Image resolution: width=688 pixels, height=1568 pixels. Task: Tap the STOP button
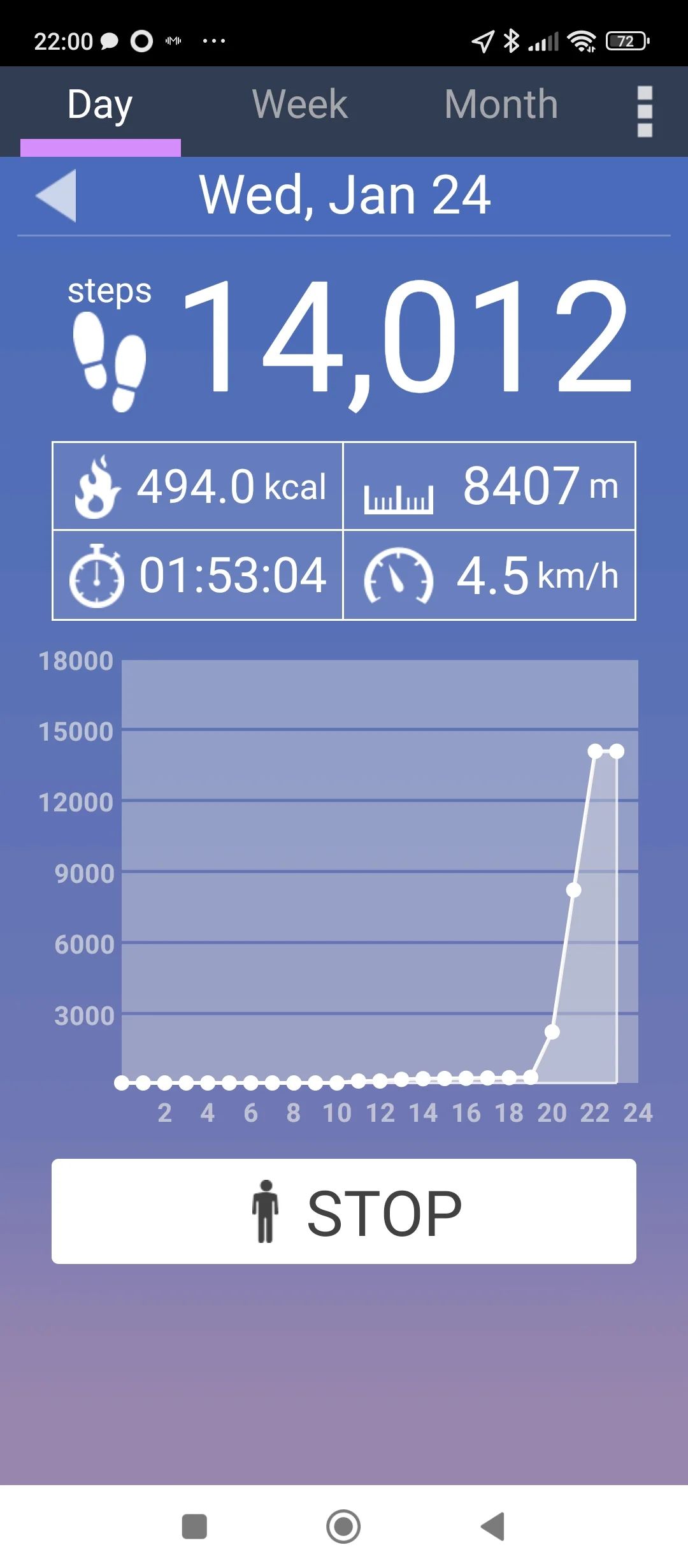tap(344, 1211)
